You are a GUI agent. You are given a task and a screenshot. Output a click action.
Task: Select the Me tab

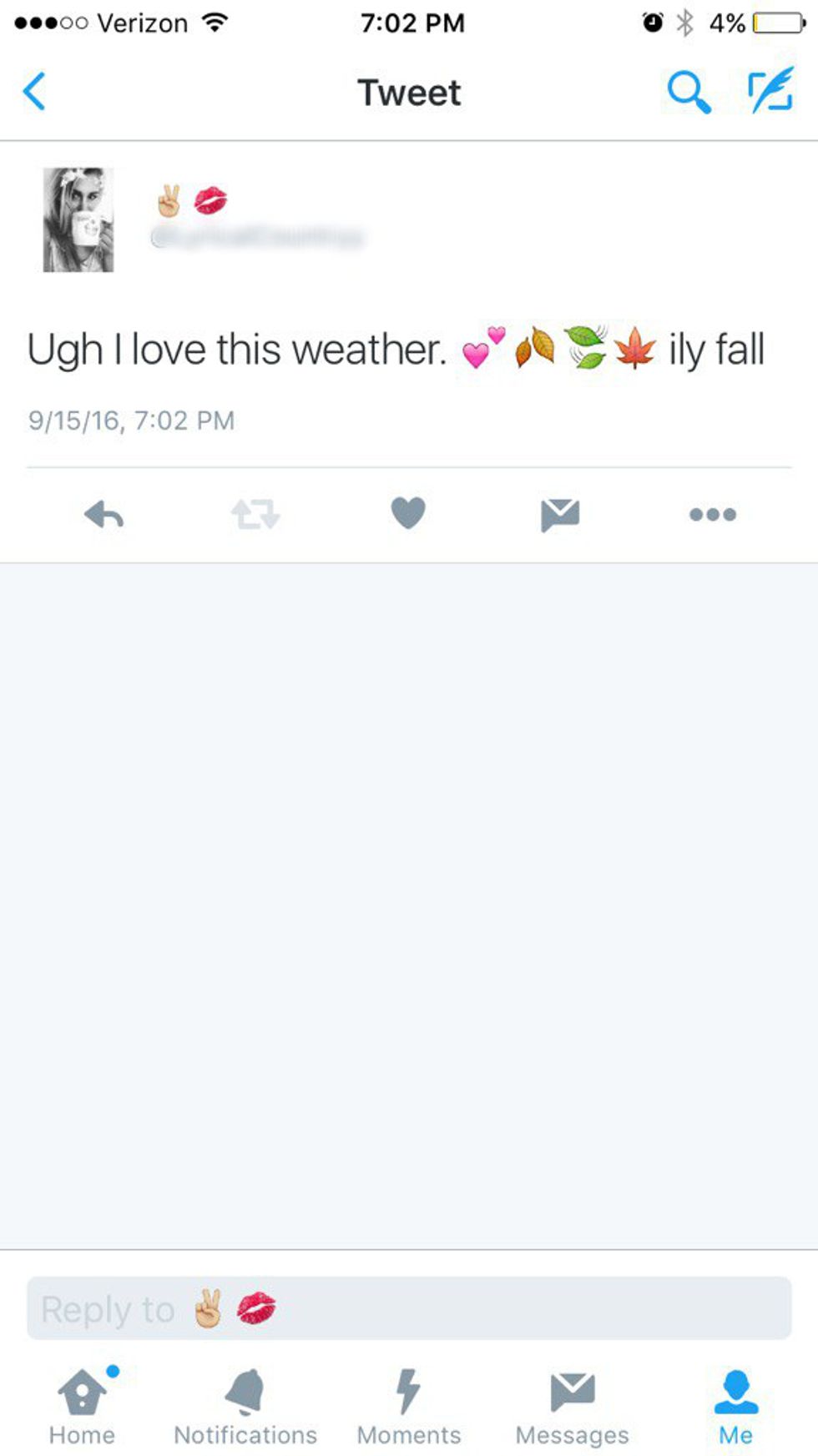coord(735,1407)
